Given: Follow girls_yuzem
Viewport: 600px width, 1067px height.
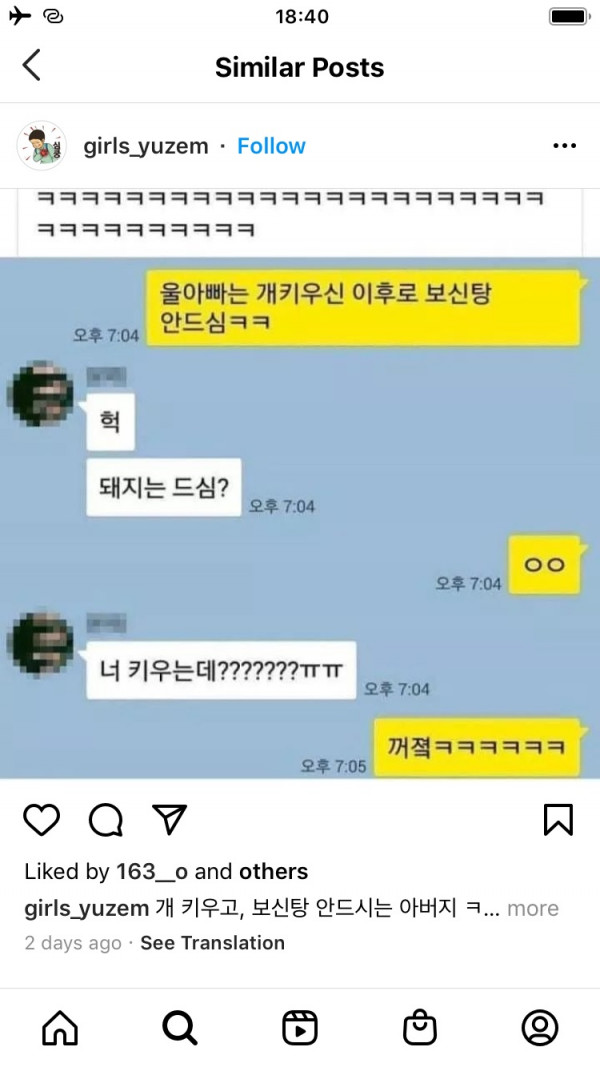Looking at the screenshot, I should coord(271,146).
